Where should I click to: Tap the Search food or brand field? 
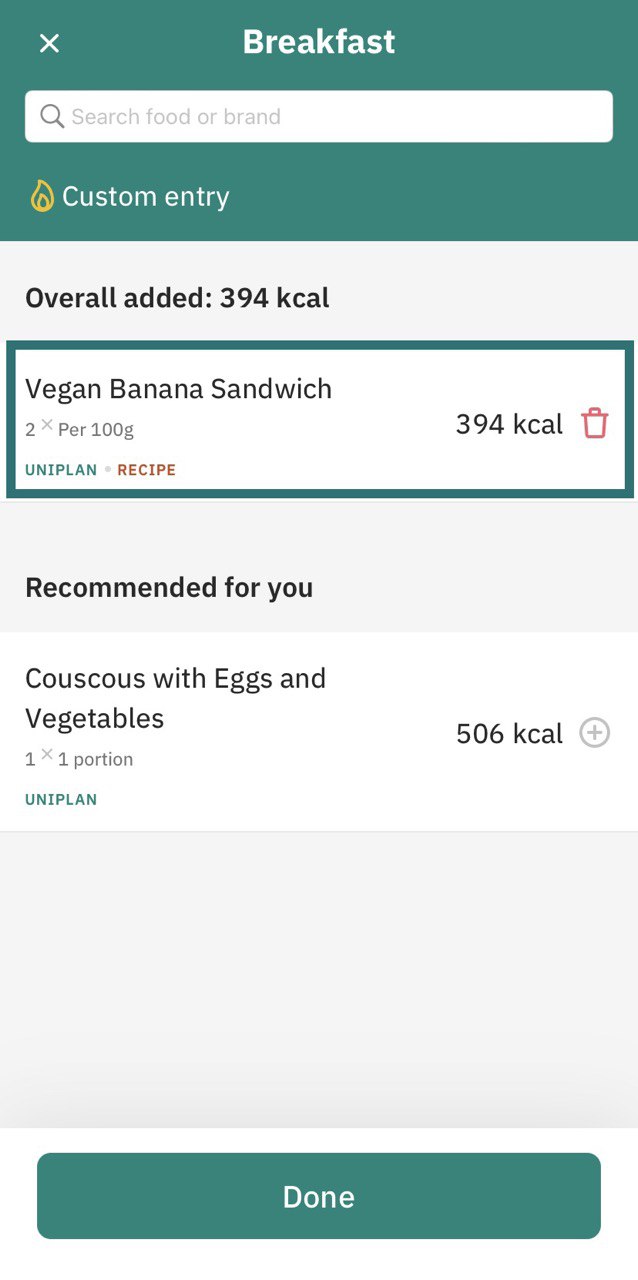point(319,117)
